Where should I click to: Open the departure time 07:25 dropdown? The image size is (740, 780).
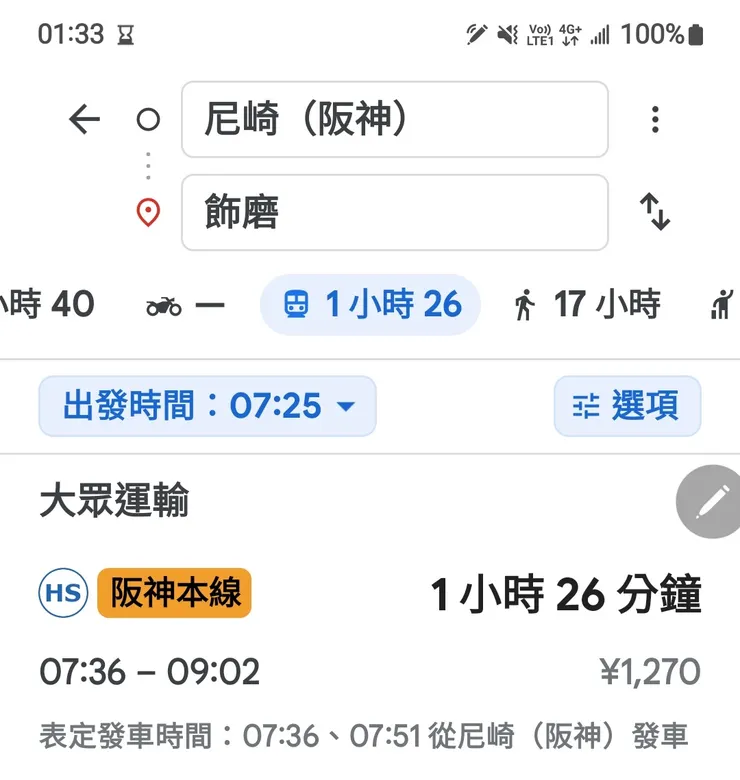tap(207, 406)
